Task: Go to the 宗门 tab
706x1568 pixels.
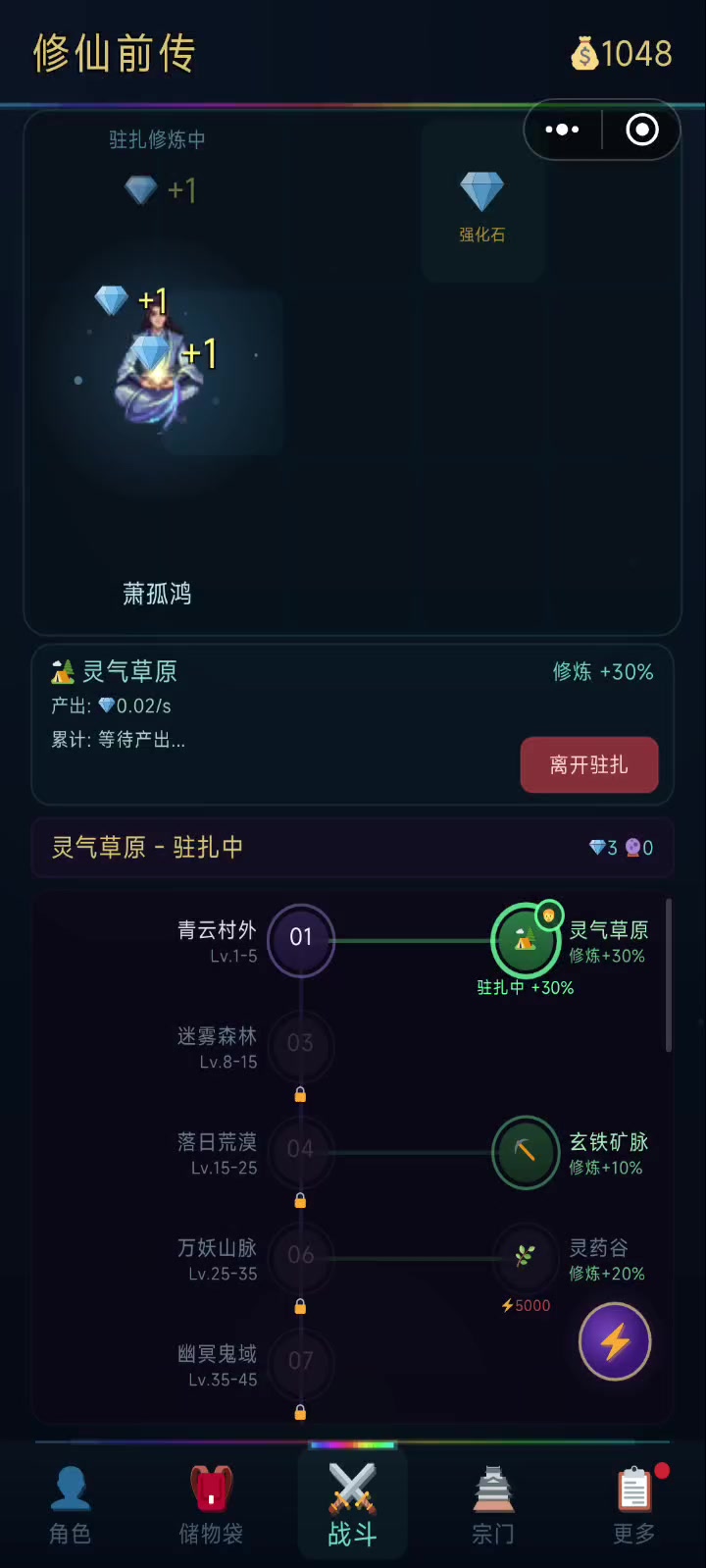Action: click(x=493, y=1504)
